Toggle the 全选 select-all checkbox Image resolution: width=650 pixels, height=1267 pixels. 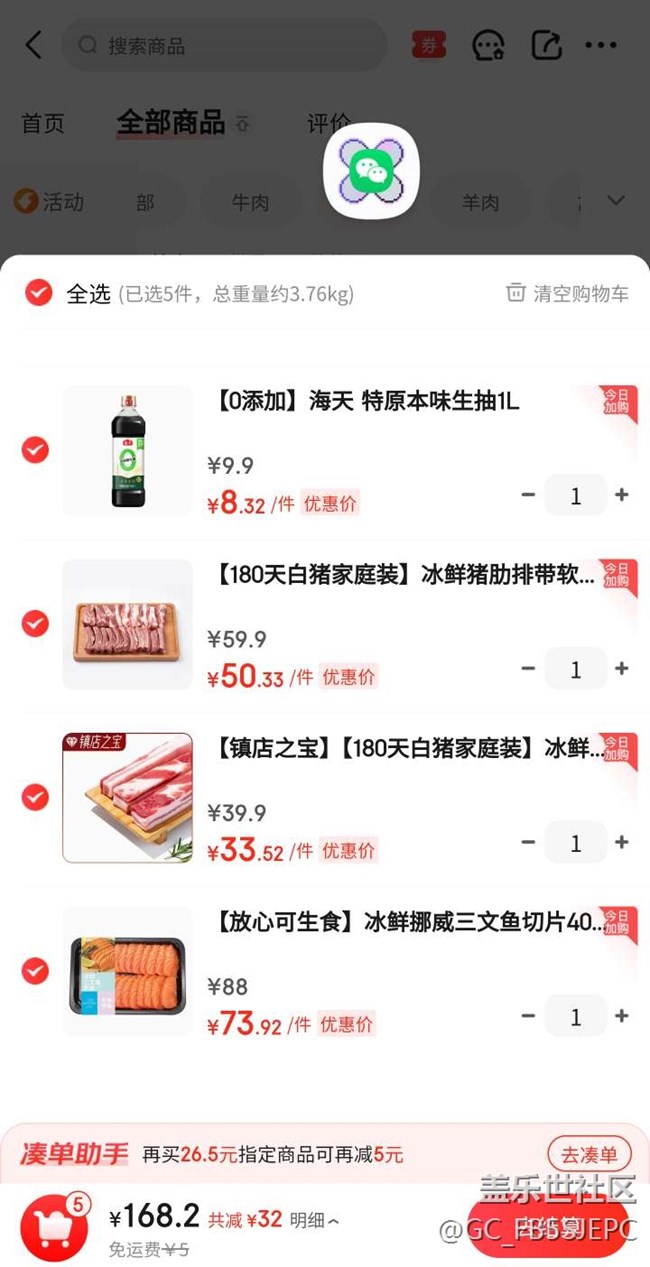39,293
